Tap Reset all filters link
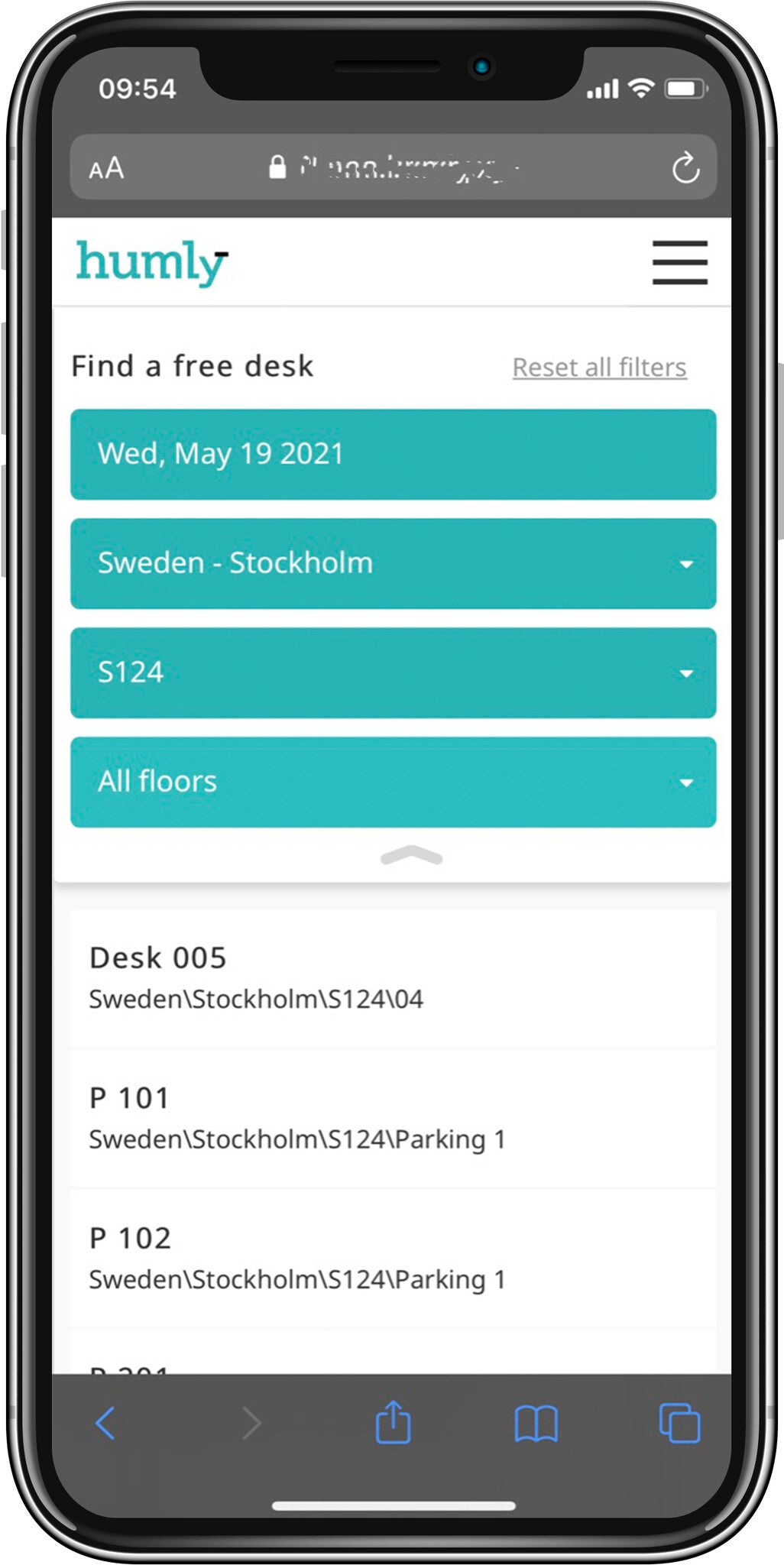Image resolution: width=784 pixels, height=1565 pixels. click(599, 368)
